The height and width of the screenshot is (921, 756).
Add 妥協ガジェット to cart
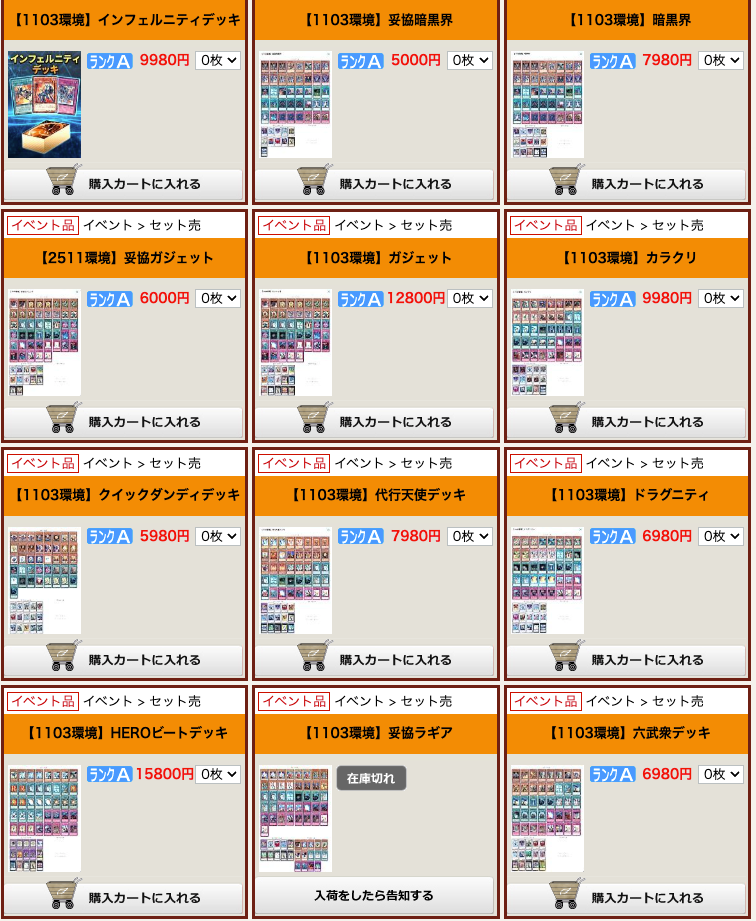(124, 422)
